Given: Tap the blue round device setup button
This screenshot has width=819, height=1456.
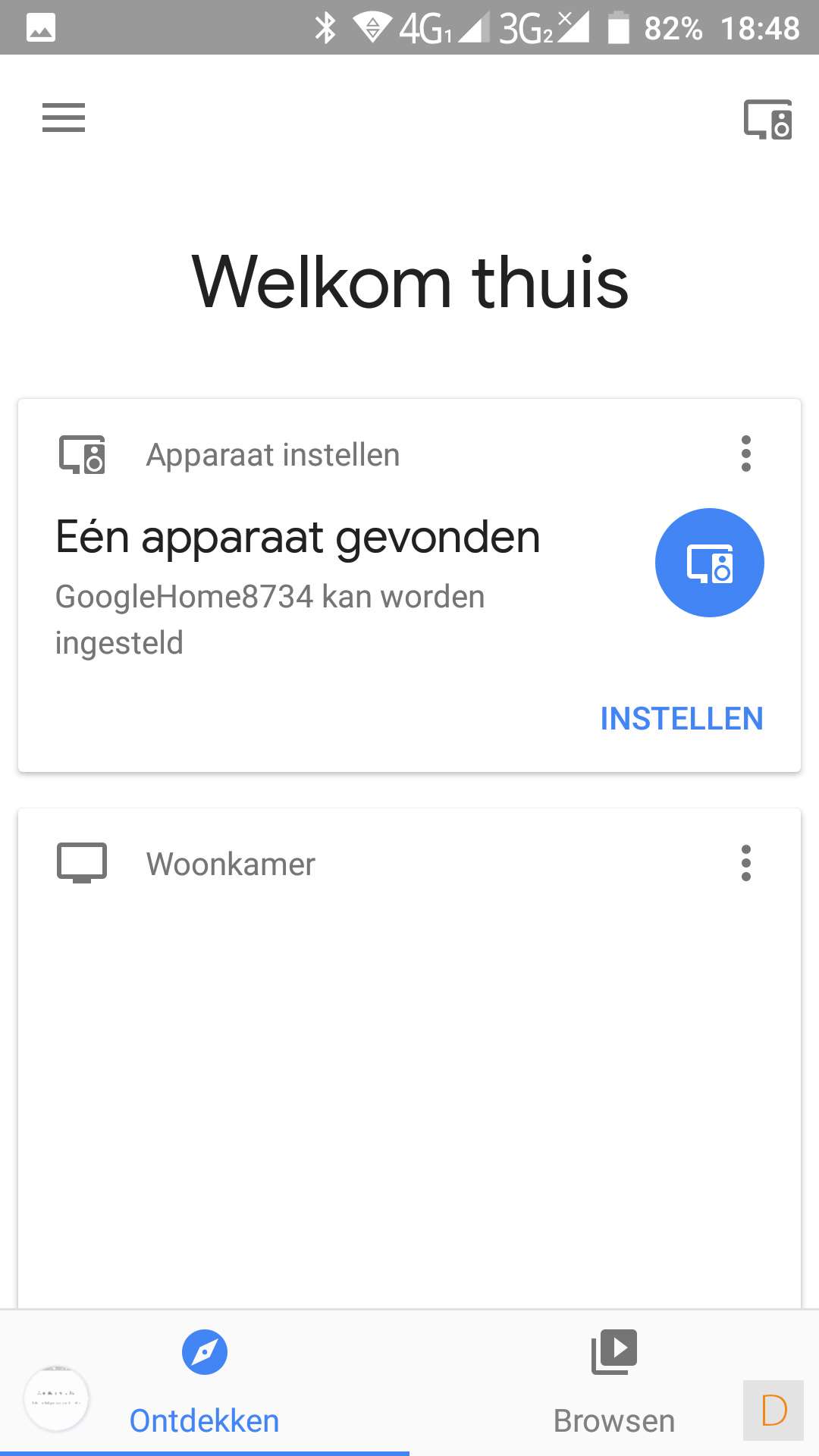Looking at the screenshot, I should tap(709, 563).
